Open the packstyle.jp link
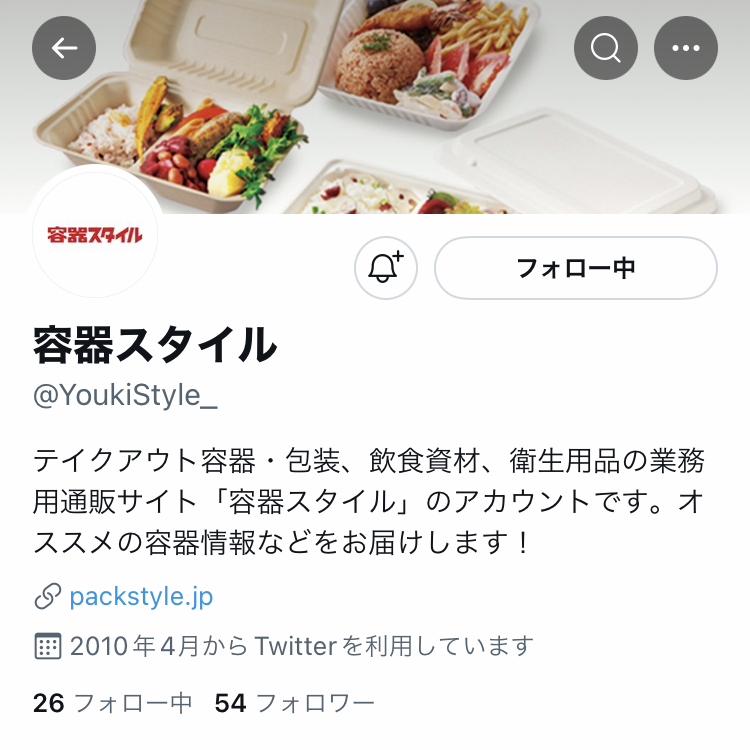 141,597
